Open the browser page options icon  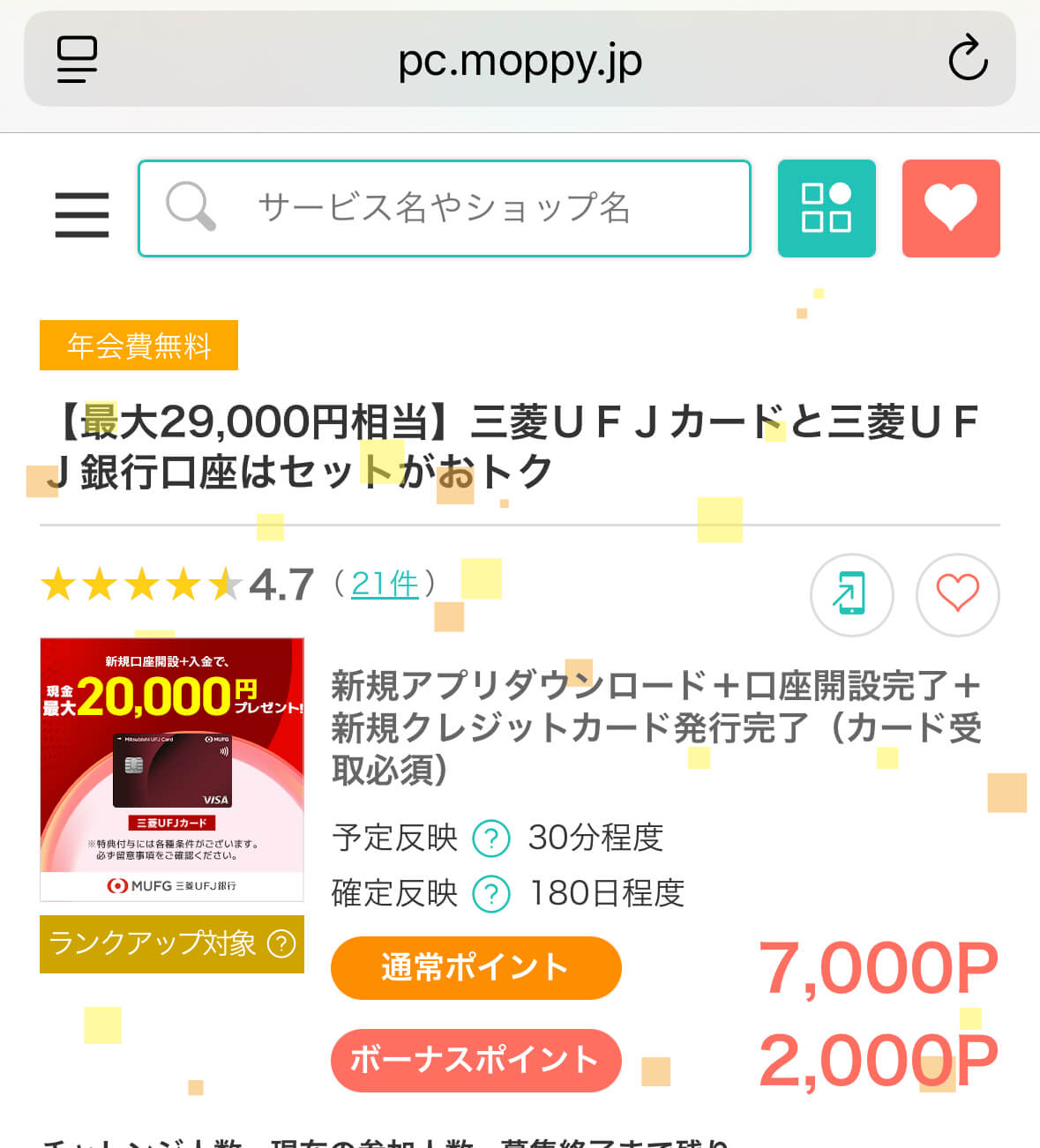click(x=77, y=59)
